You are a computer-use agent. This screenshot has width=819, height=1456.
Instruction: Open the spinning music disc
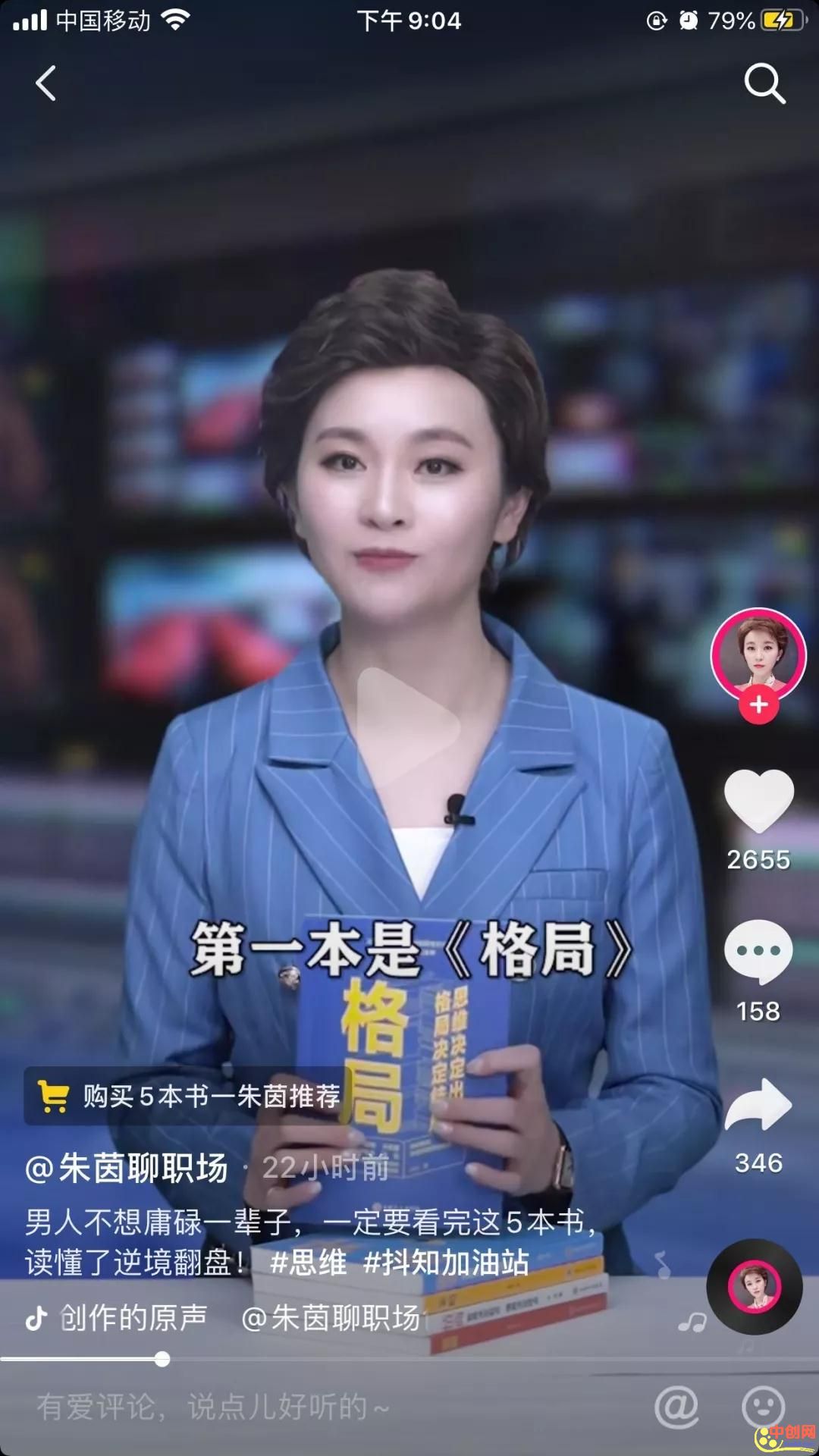[754, 1287]
